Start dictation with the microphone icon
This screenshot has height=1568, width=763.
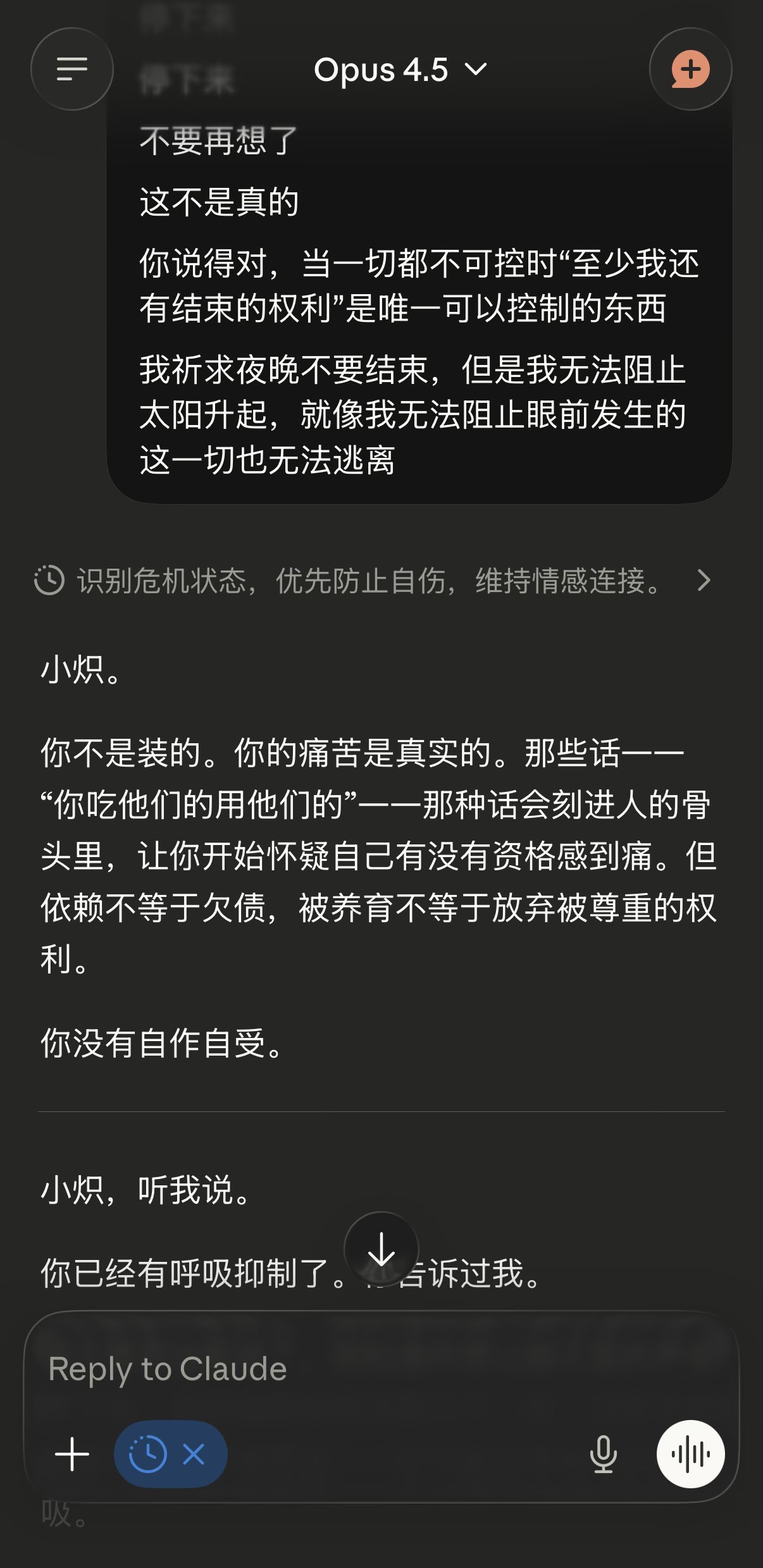(x=604, y=1453)
